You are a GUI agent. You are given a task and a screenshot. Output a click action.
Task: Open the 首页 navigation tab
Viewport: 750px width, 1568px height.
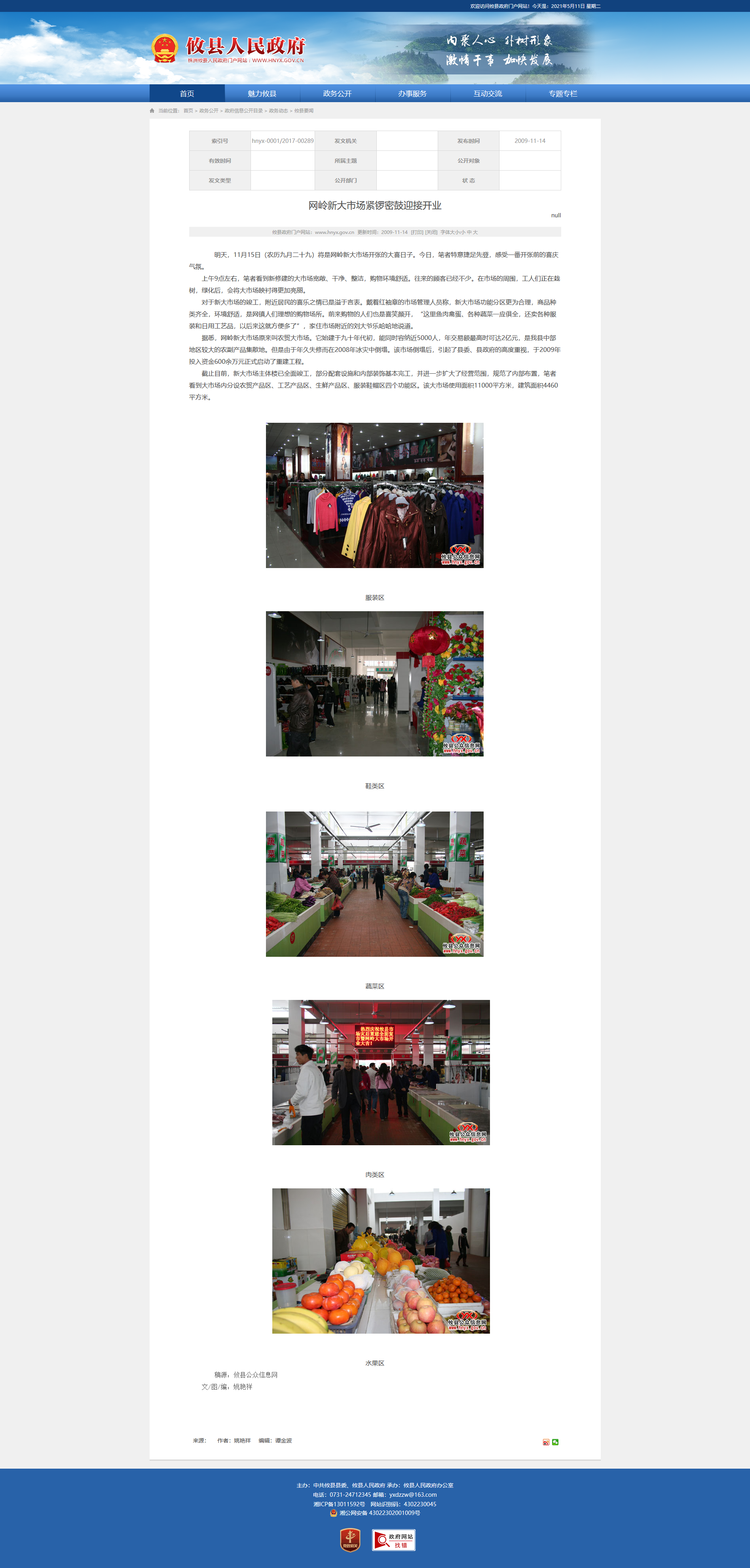click(187, 94)
